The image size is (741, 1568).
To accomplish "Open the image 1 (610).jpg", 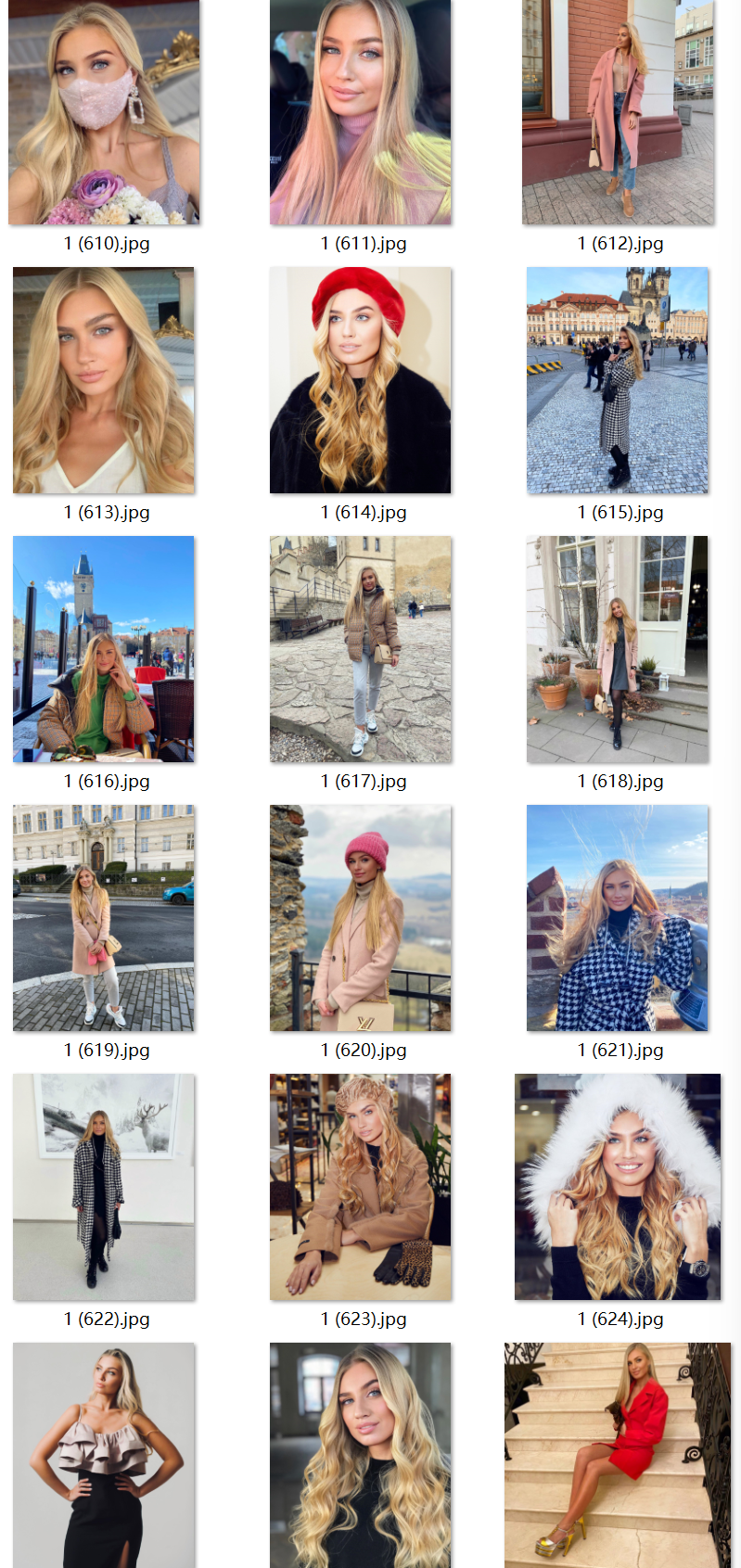I will (x=104, y=112).
